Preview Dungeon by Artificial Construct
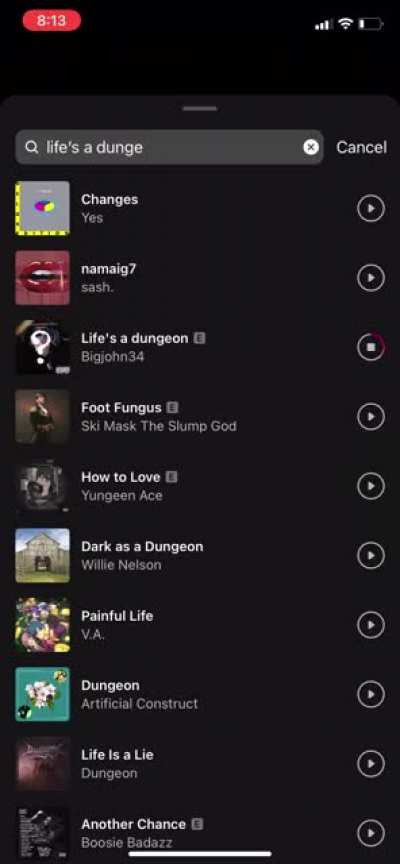Image resolution: width=400 pixels, height=864 pixels. [x=371, y=695]
